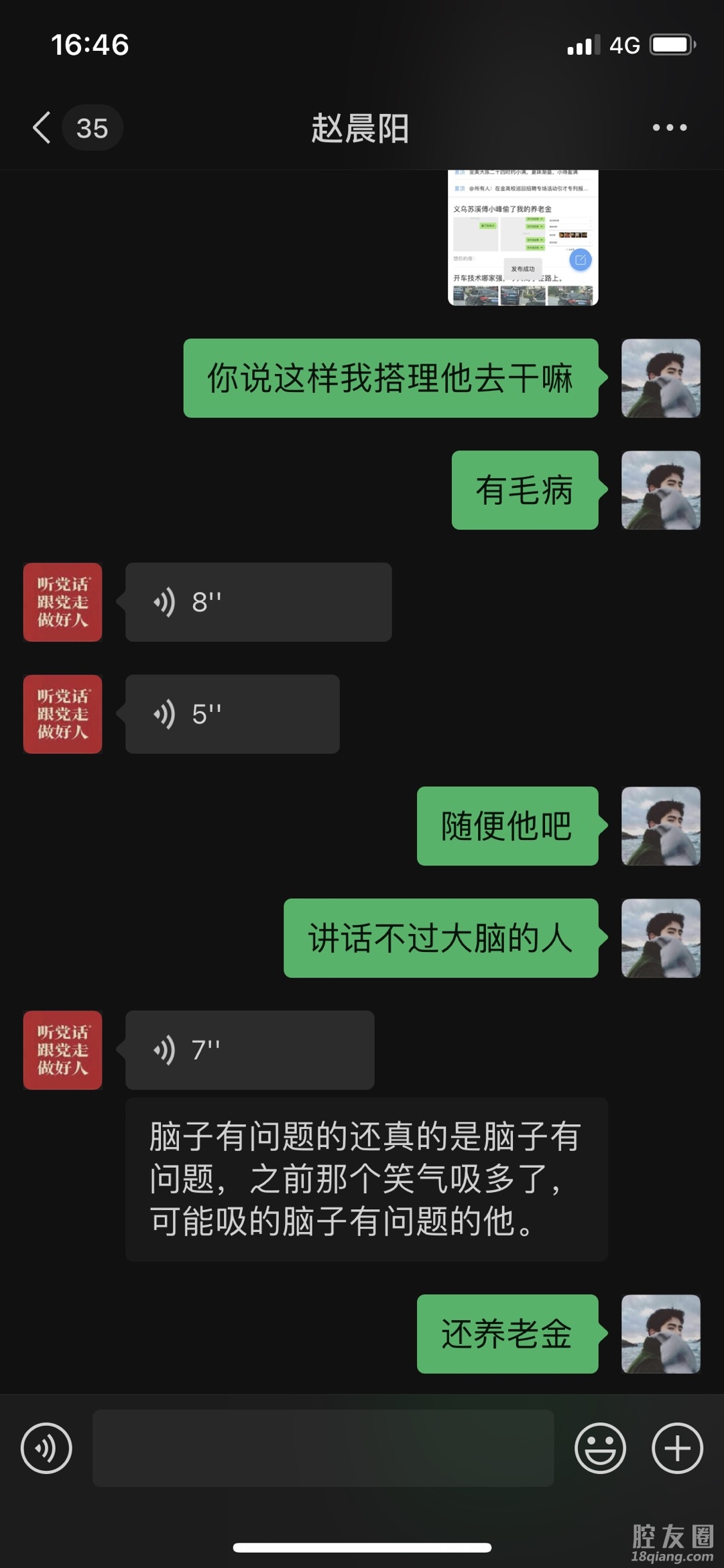
Task: Open the plus attachments panel
Action: click(x=677, y=1448)
